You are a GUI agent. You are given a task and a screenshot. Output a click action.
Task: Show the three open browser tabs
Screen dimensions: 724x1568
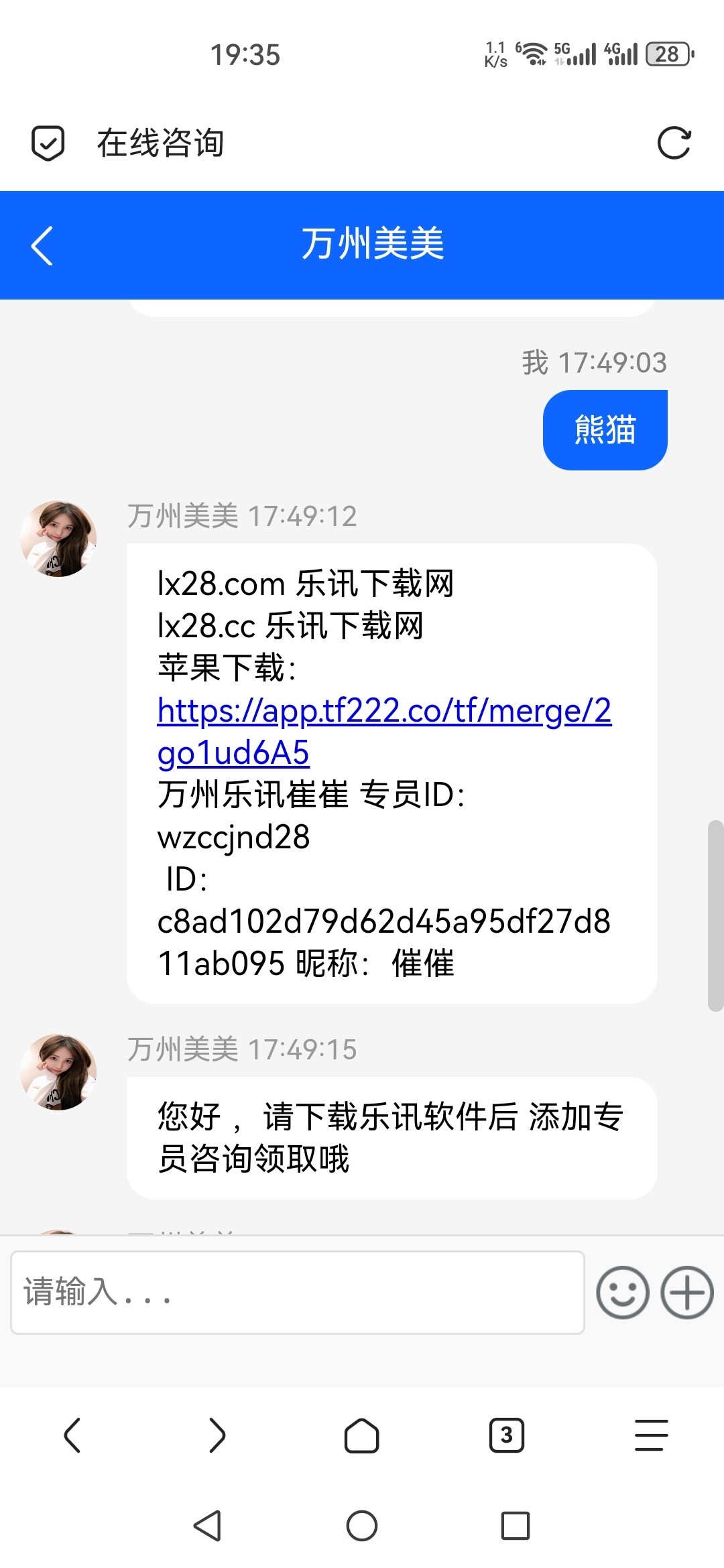(x=507, y=1435)
